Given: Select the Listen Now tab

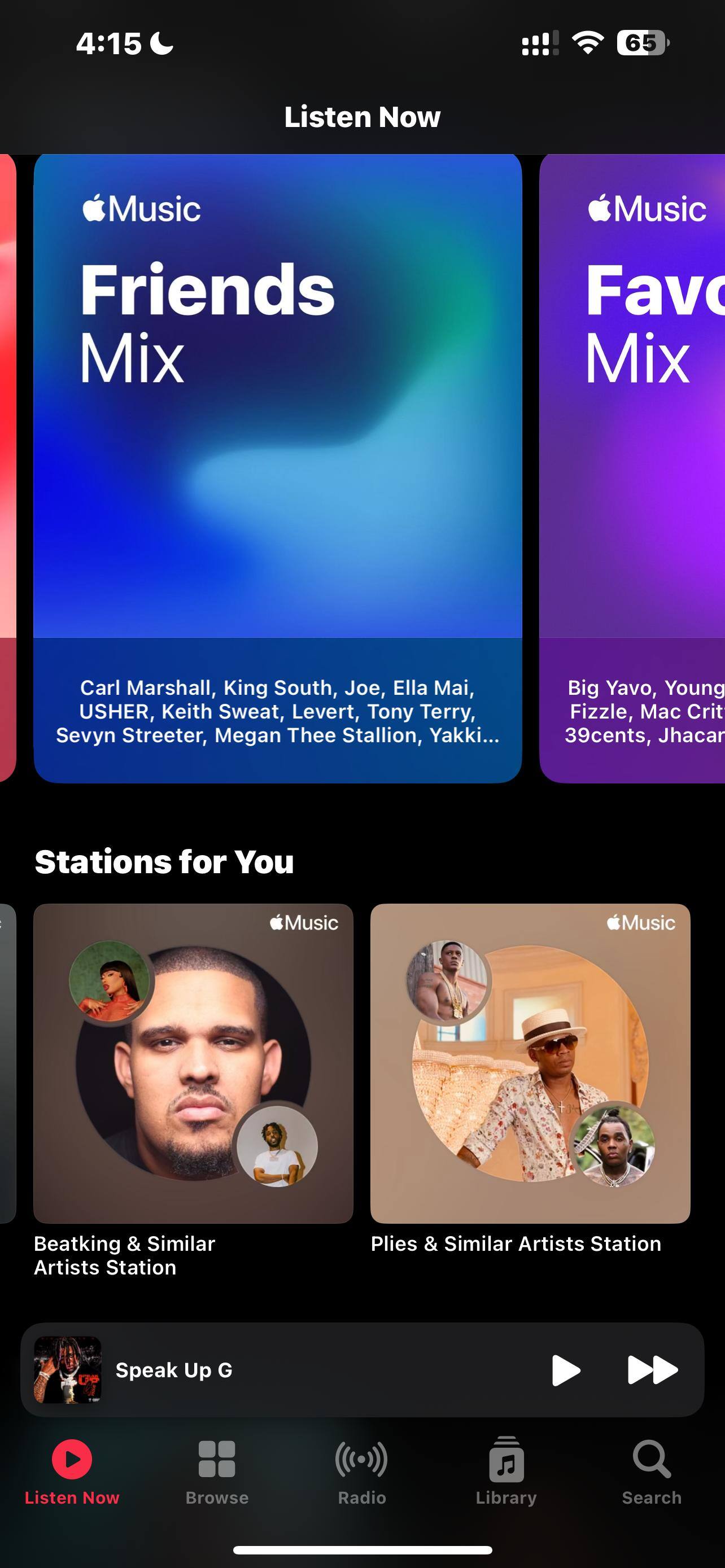Looking at the screenshot, I should click(x=72, y=1470).
